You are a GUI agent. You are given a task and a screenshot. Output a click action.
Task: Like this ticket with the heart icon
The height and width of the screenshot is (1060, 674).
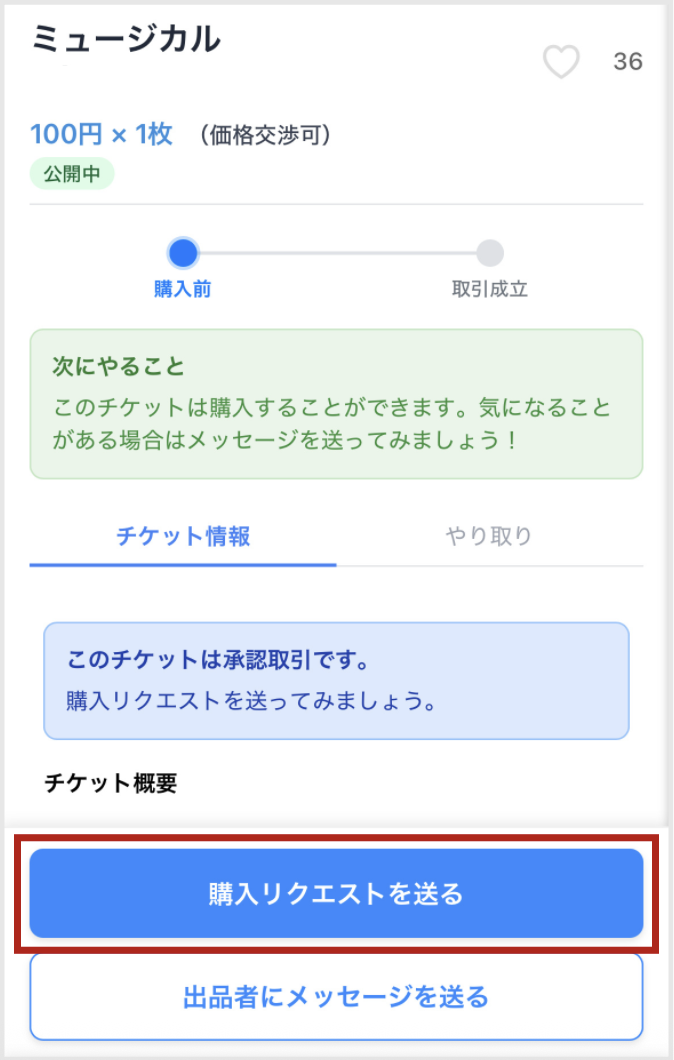(x=561, y=61)
